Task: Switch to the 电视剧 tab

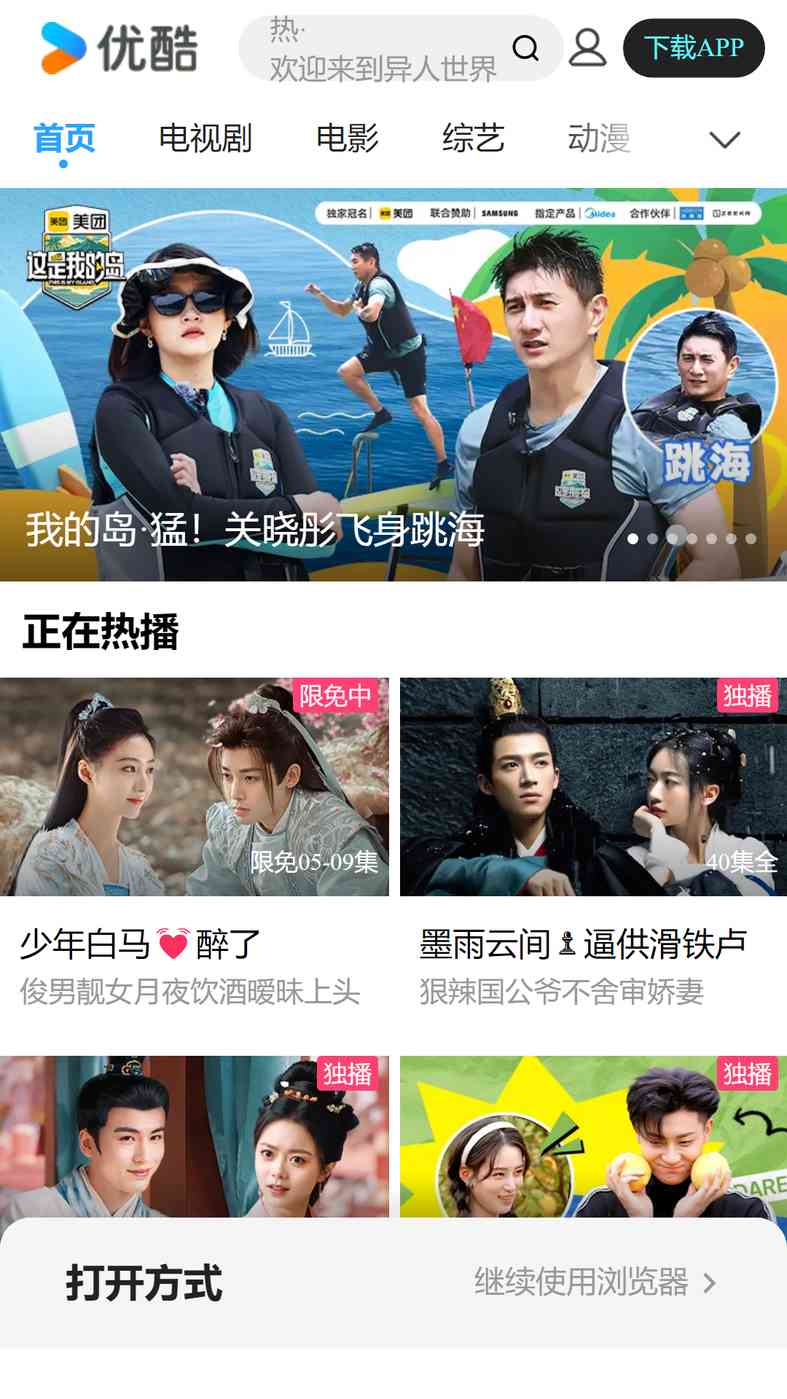Action: click(205, 138)
